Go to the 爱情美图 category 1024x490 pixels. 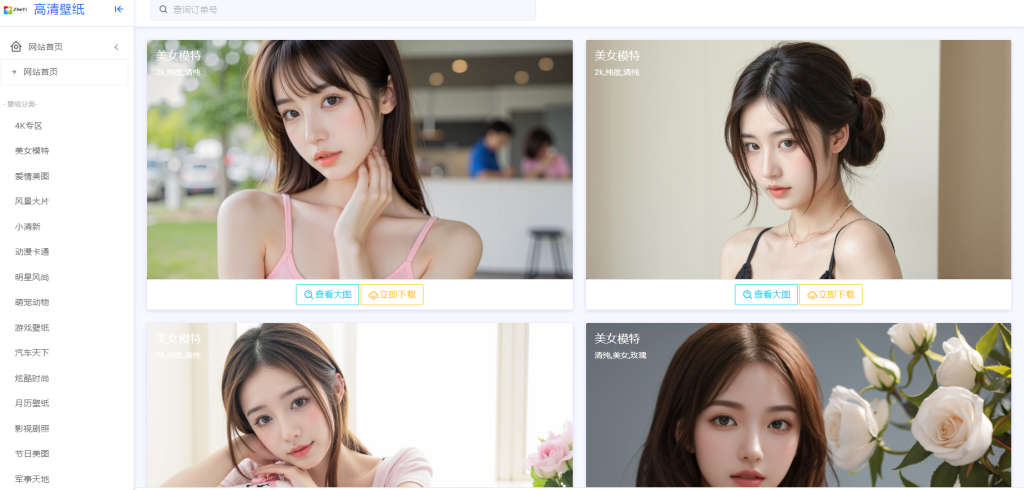pos(32,176)
